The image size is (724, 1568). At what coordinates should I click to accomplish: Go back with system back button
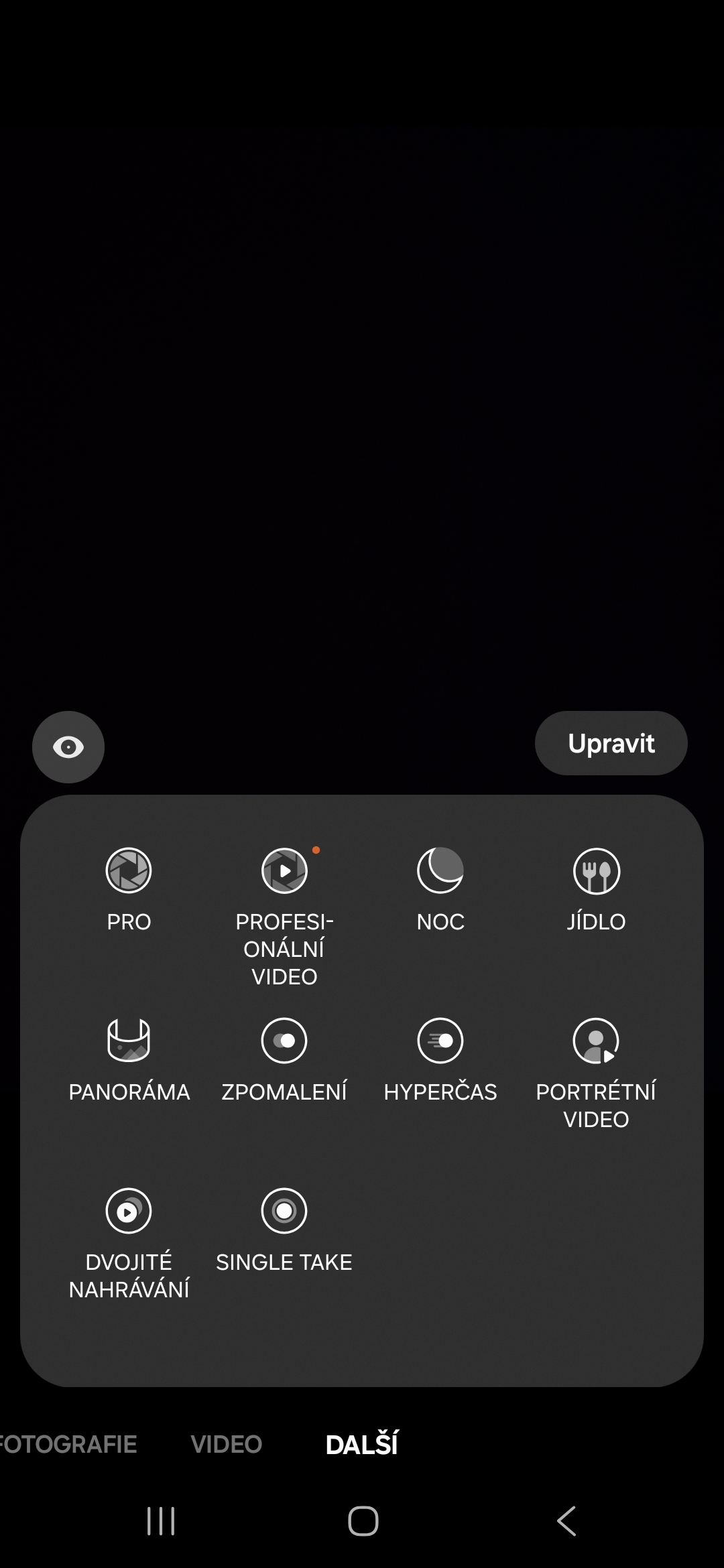pyautogui.click(x=566, y=1521)
